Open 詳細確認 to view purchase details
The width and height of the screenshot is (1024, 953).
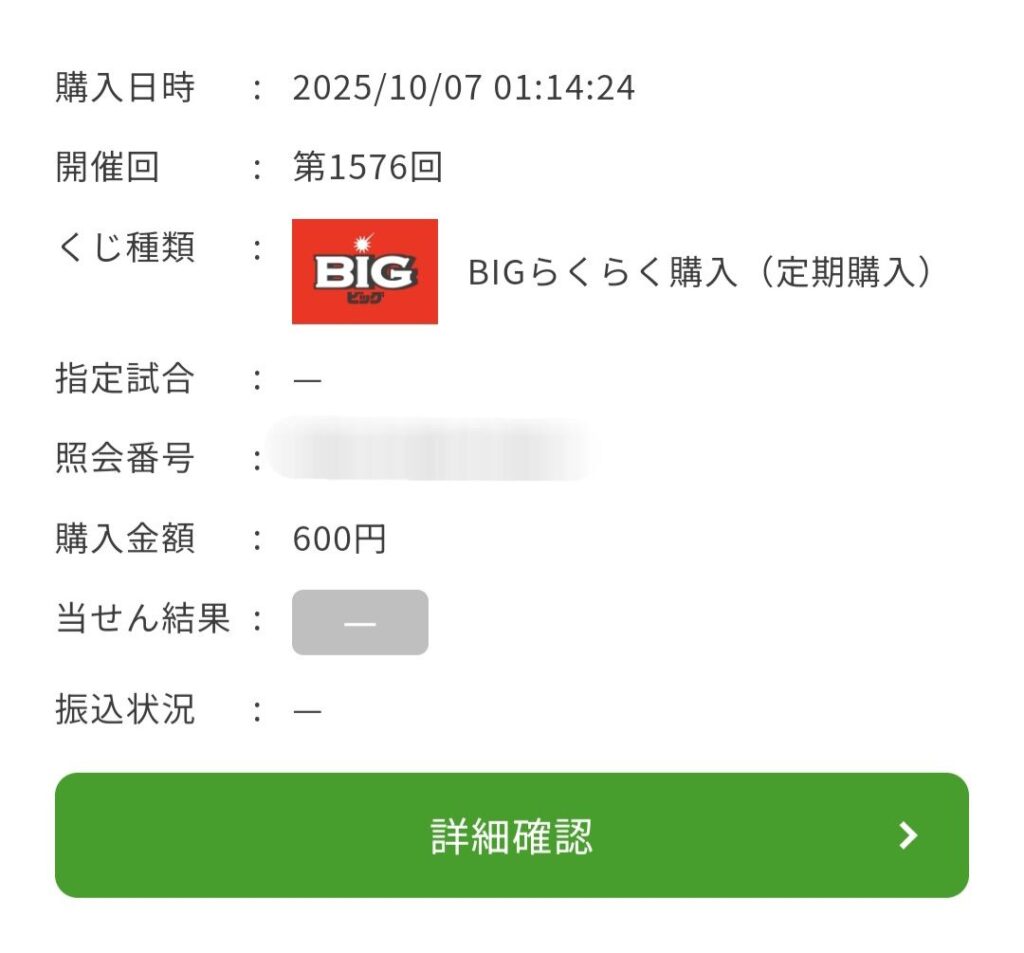coord(511,835)
